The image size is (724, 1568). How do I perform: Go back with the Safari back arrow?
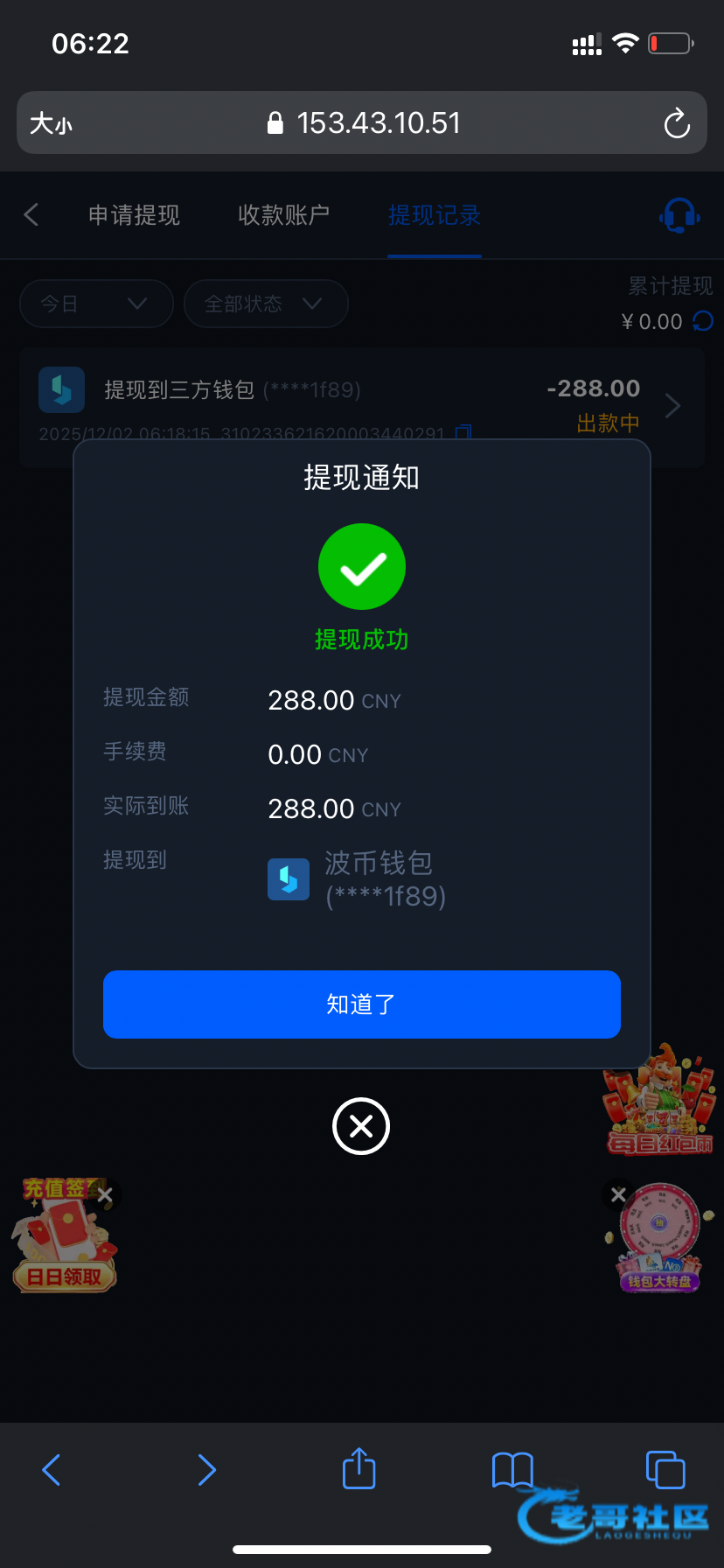pos(52,1469)
